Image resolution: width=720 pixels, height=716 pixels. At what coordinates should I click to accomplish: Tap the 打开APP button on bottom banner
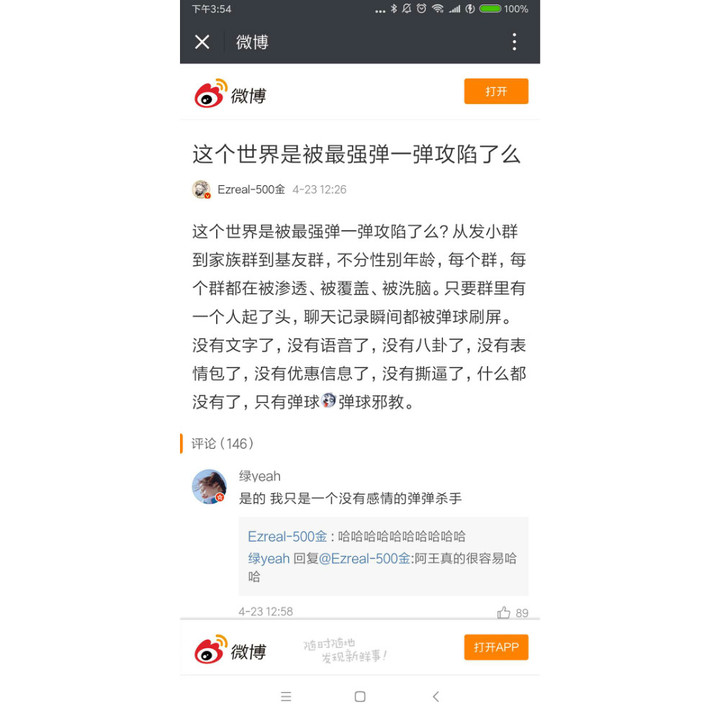(x=496, y=648)
